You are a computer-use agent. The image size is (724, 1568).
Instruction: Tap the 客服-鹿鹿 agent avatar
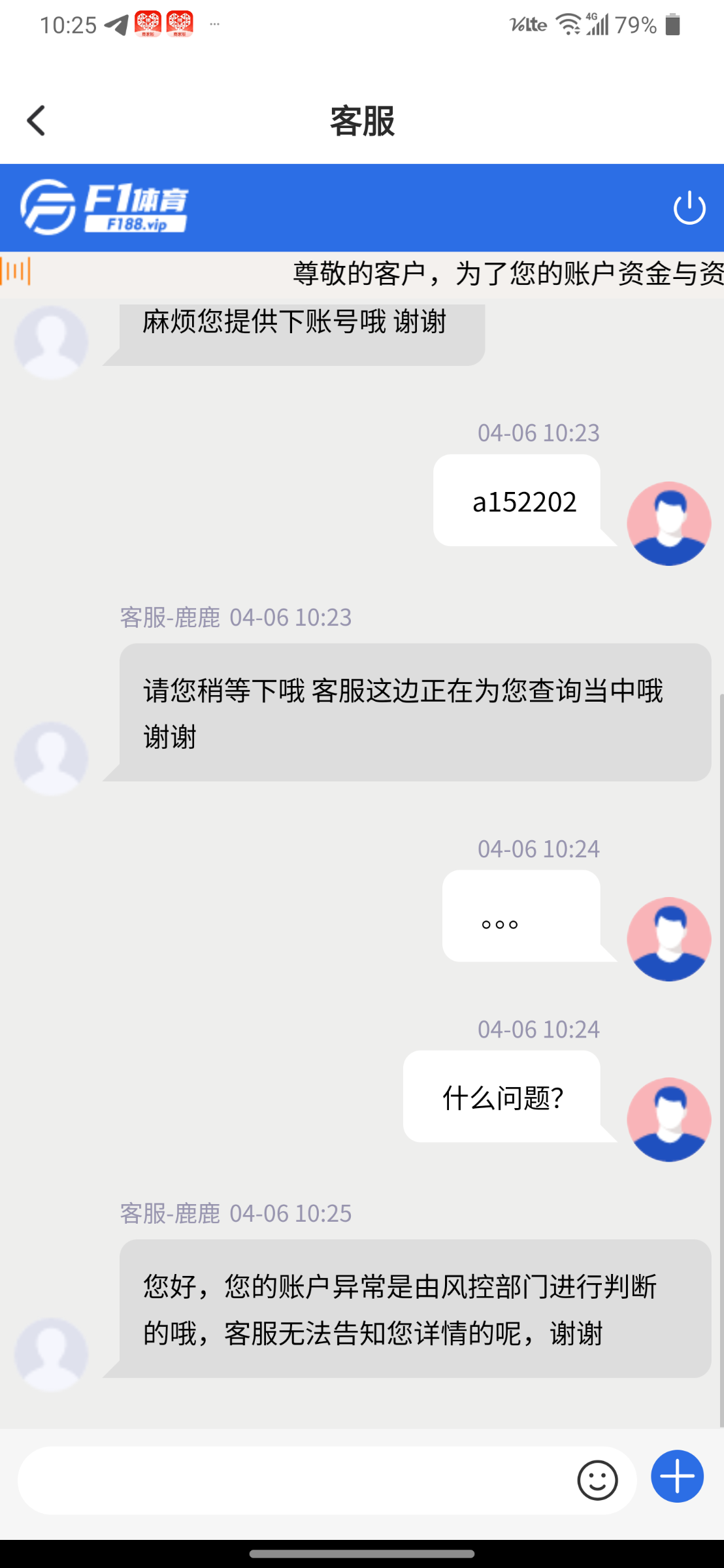tap(51, 758)
